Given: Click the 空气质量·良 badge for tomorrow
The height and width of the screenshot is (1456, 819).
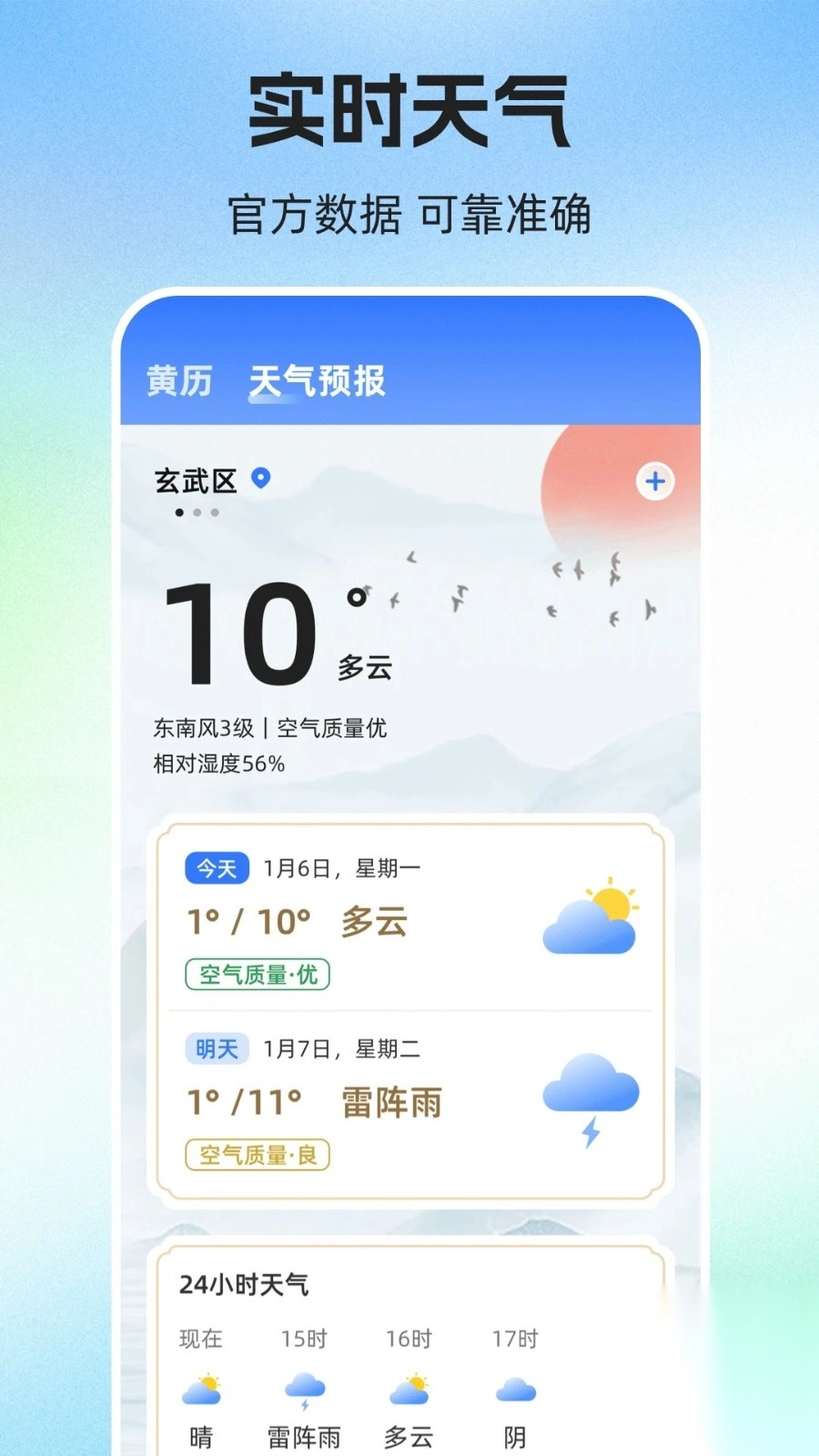Looking at the screenshot, I should pos(257,1157).
